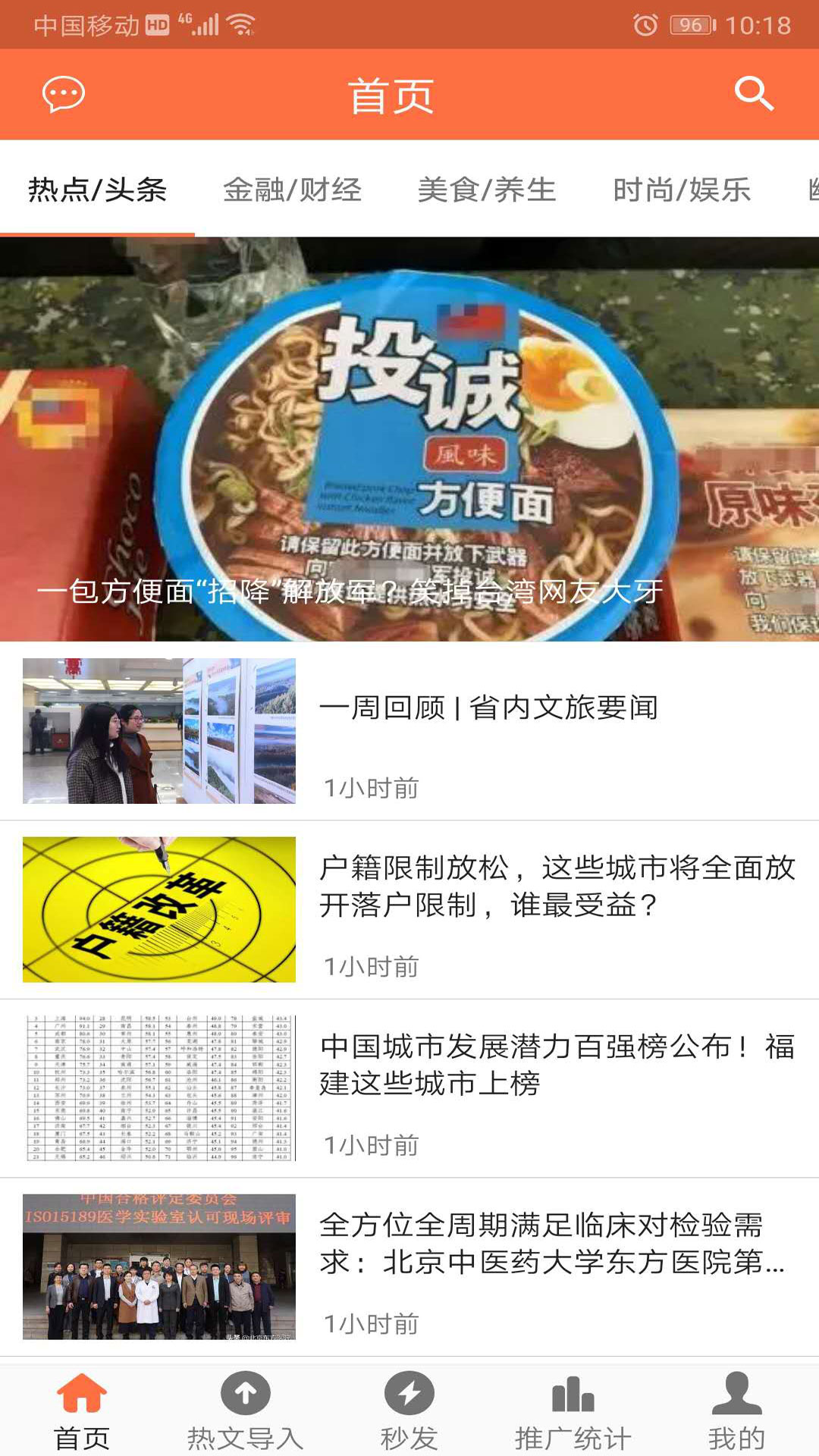Switch to 热文导入 in bottom navigation
819x1456 pixels.
pyautogui.click(x=246, y=1412)
